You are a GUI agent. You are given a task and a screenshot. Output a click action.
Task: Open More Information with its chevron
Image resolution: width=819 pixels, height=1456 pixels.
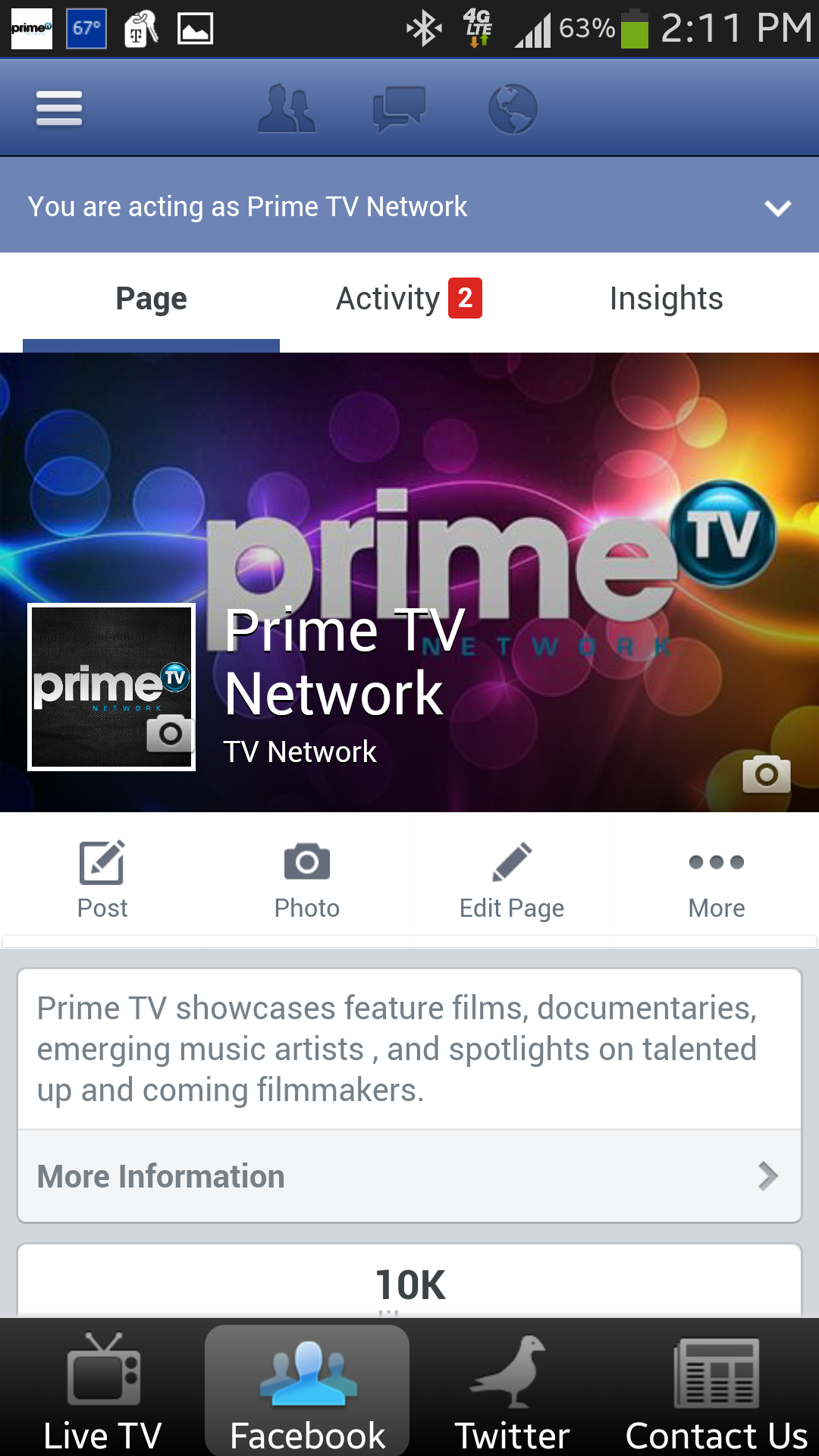409,1176
